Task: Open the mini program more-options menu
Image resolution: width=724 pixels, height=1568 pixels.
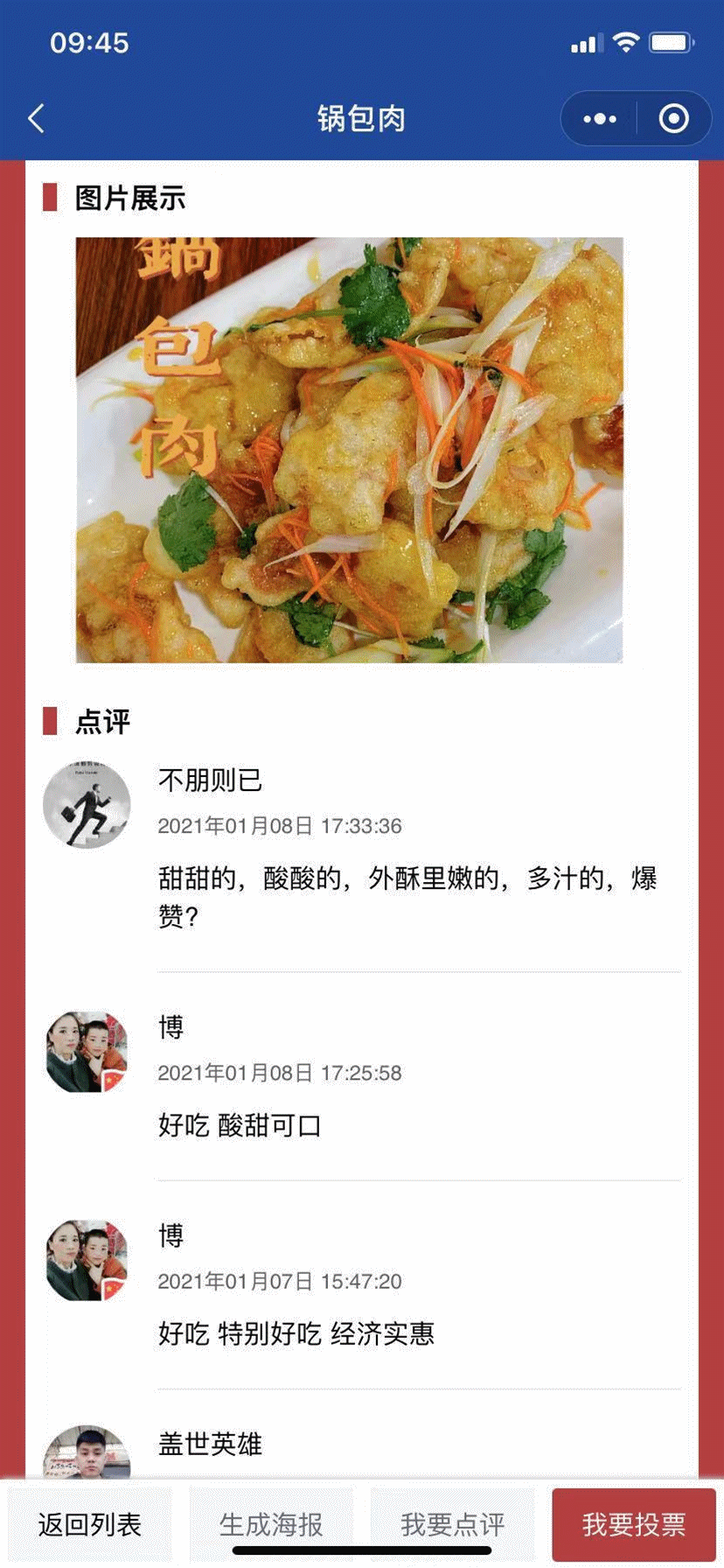Action: 600,118
